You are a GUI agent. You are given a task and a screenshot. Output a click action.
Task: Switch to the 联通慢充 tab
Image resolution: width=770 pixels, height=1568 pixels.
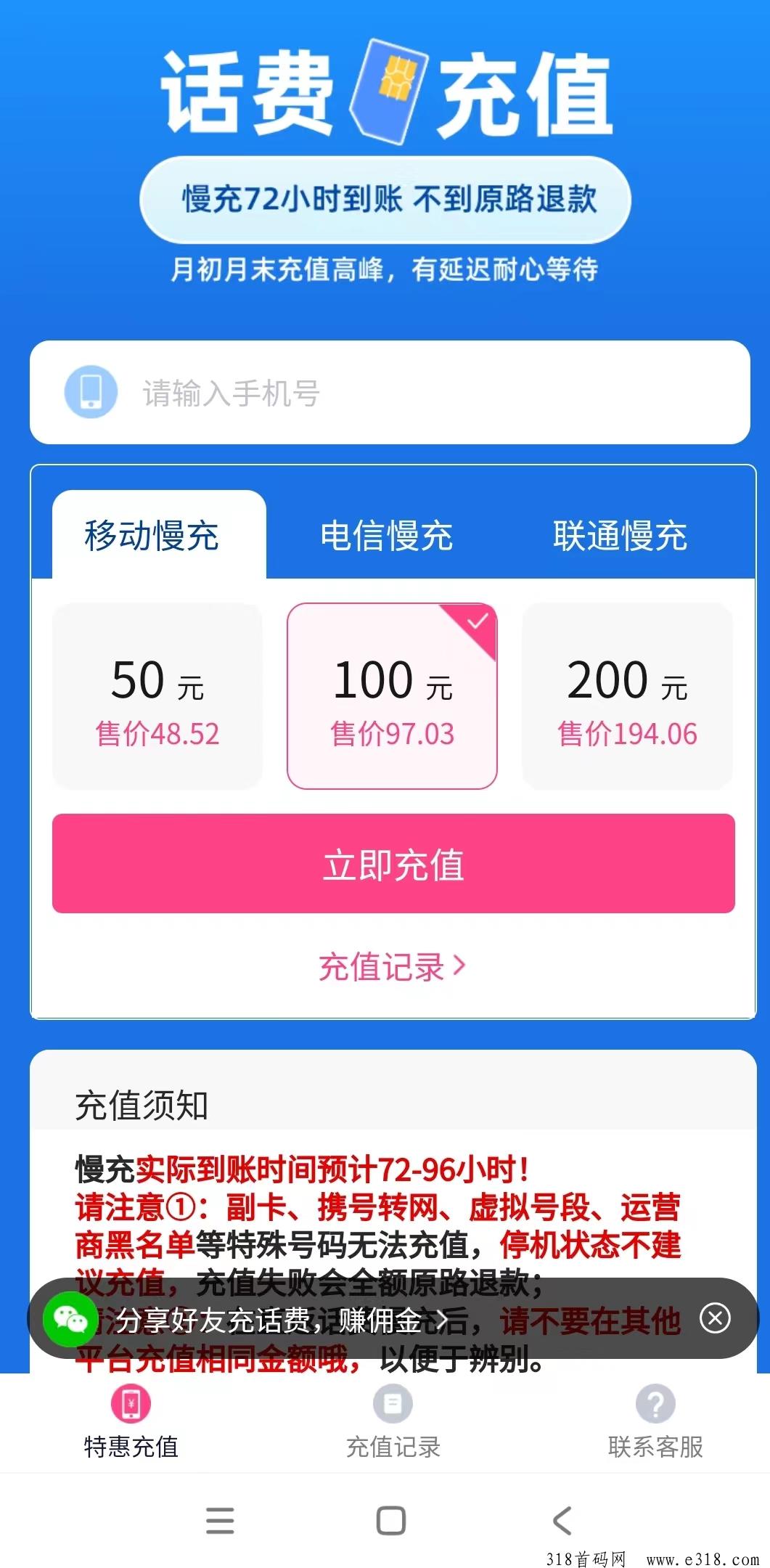click(x=620, y=536)
